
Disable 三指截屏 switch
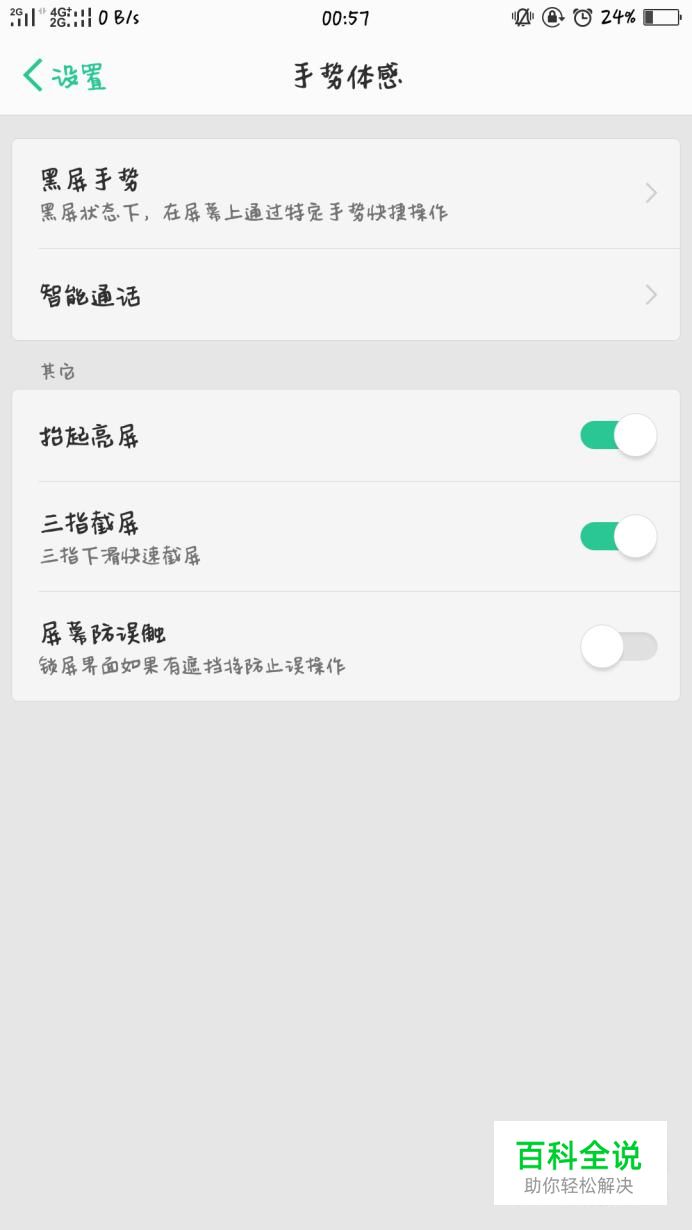(x=618, y=537)
